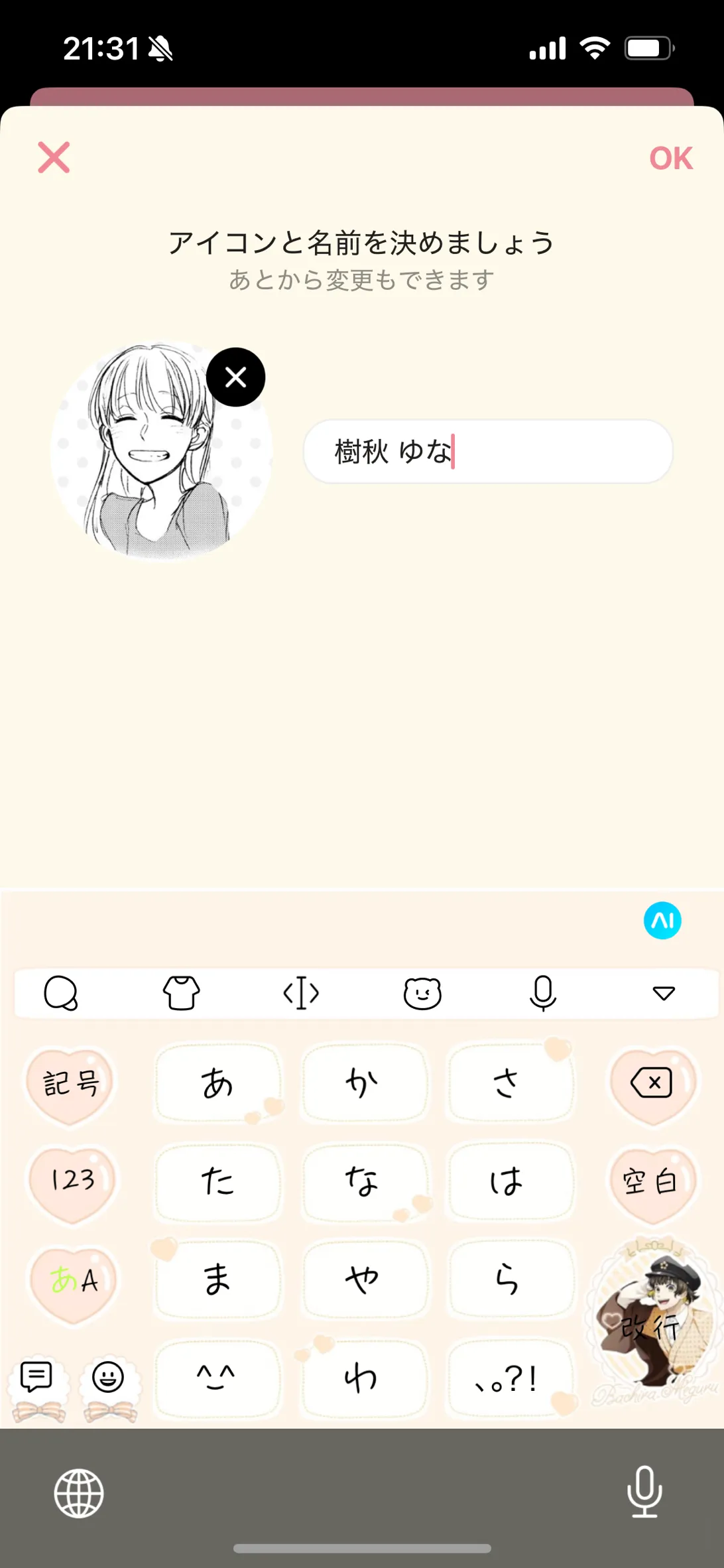Focus the name text field
Screen dimensions: 724x1568
[x=487, y=452]
